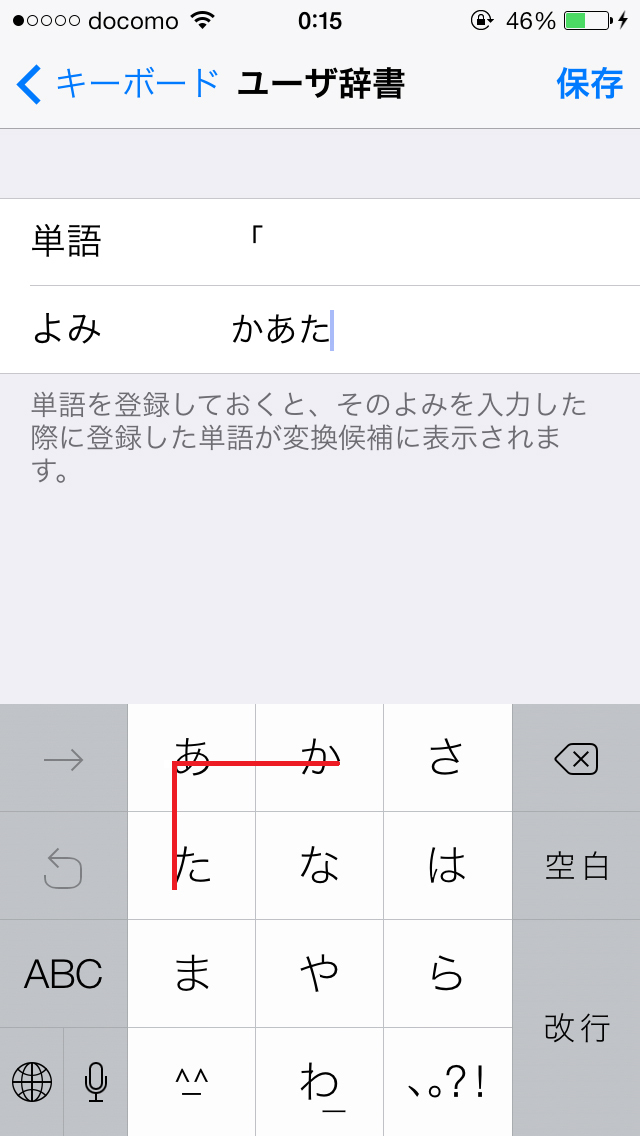Insert a space with 空白 key
This screenshot has width=640, height=1136.
click(x=576, y=866)
